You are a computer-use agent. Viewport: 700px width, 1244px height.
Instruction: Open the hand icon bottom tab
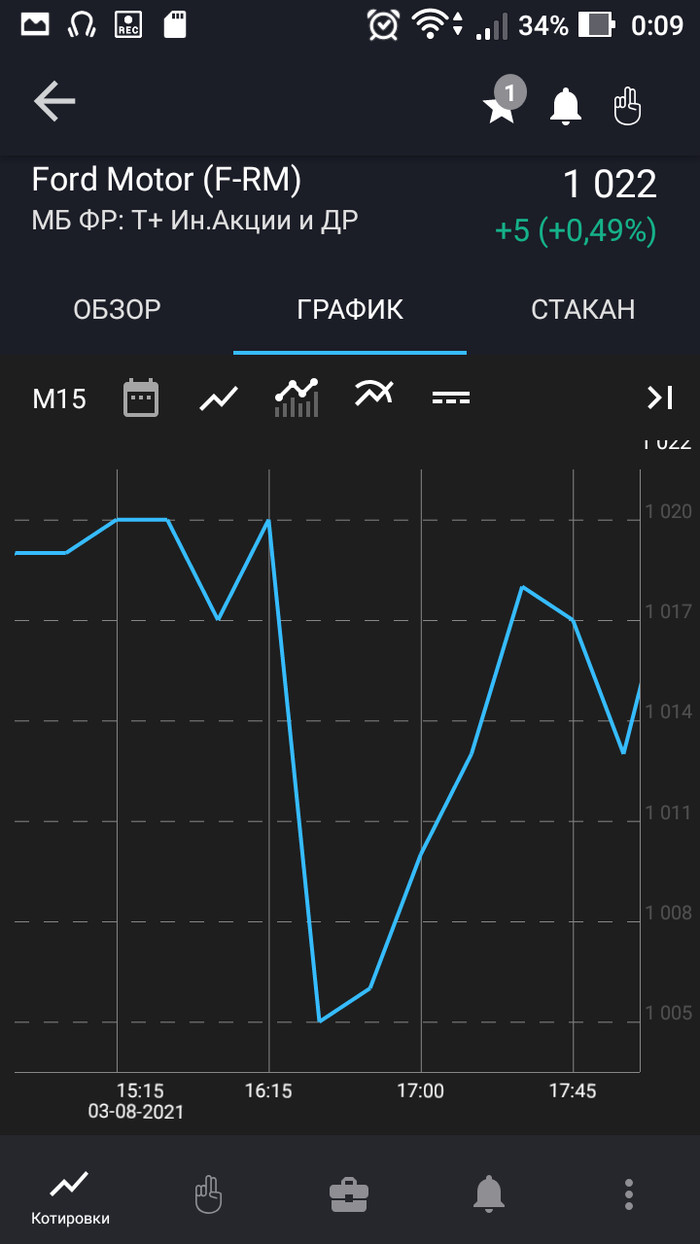[x=209, y=1193]
